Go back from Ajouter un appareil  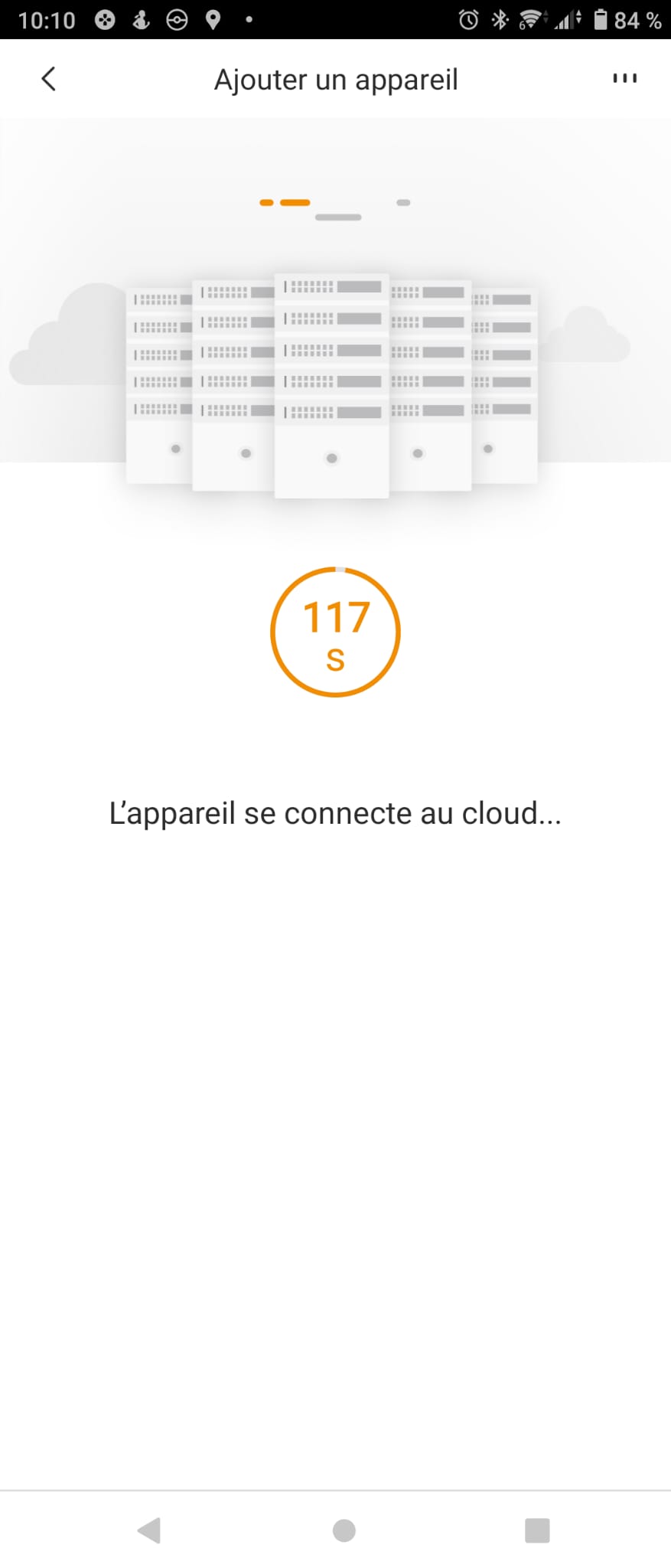point(48,79)
